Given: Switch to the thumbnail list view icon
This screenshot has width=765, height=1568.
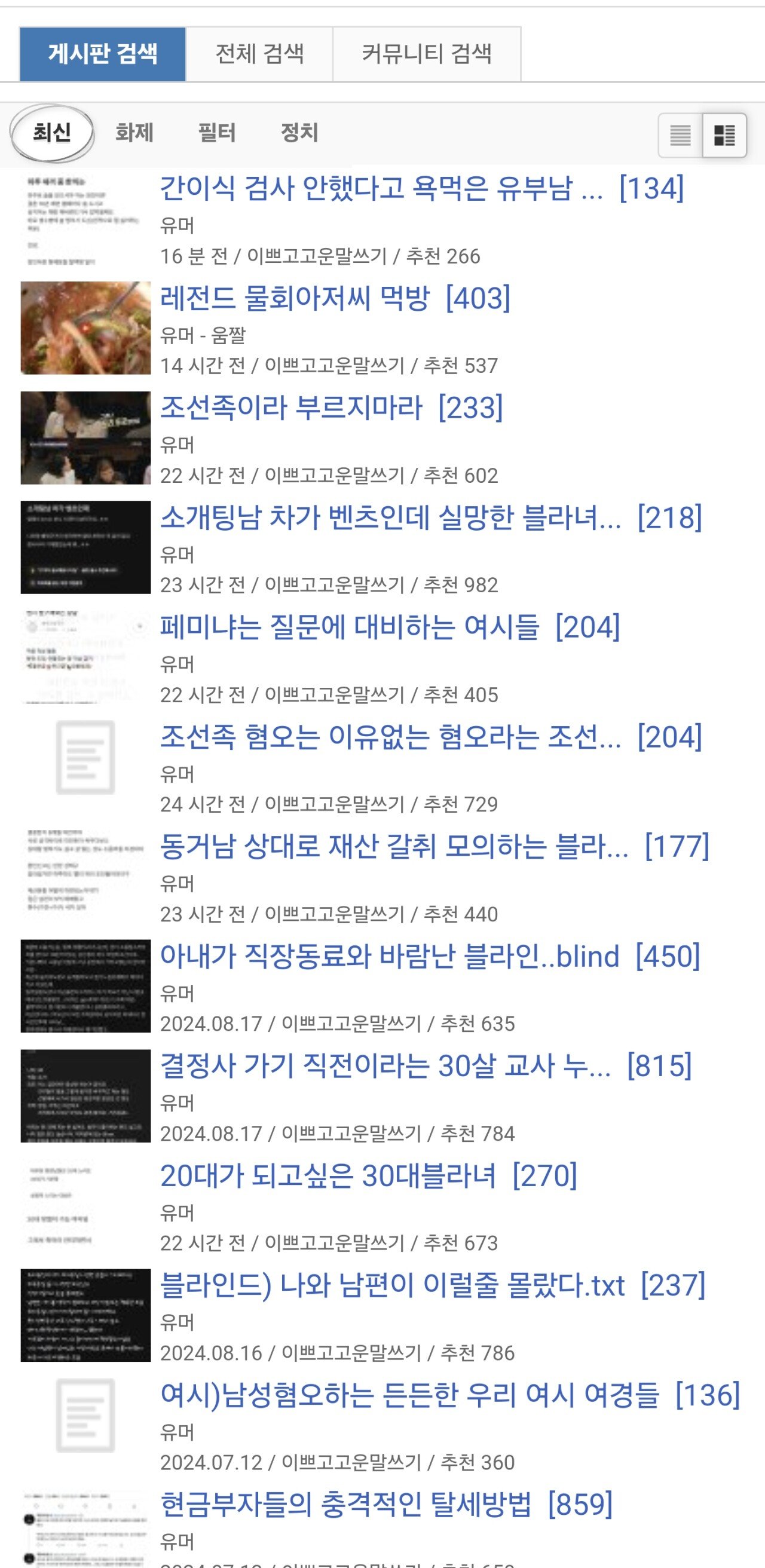Looking at the screenshot, I should pos(724,135).
